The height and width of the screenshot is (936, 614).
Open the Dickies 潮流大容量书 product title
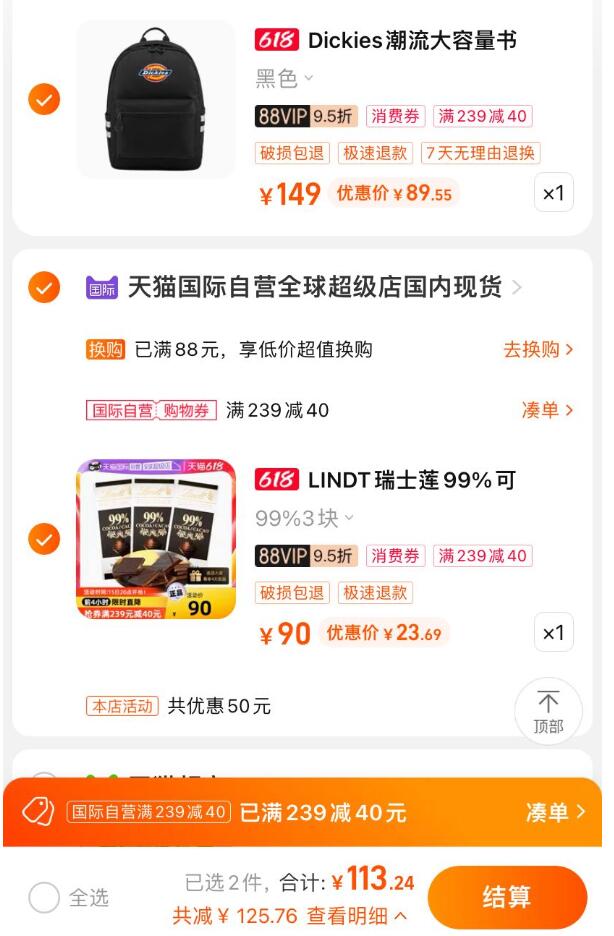(x=410, y=41)
